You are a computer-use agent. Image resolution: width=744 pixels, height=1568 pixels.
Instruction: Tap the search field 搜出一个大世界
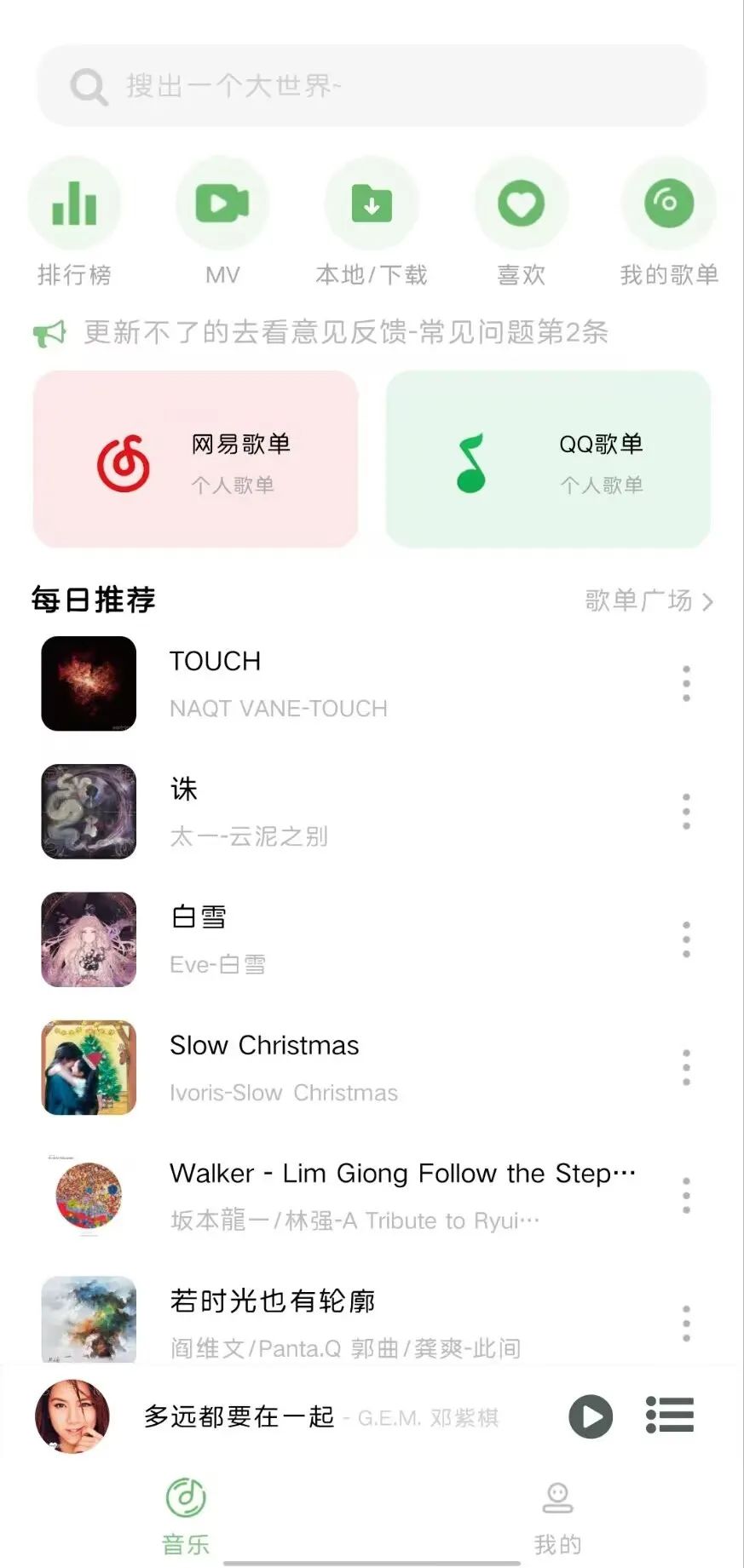click(x=372, y=85)
